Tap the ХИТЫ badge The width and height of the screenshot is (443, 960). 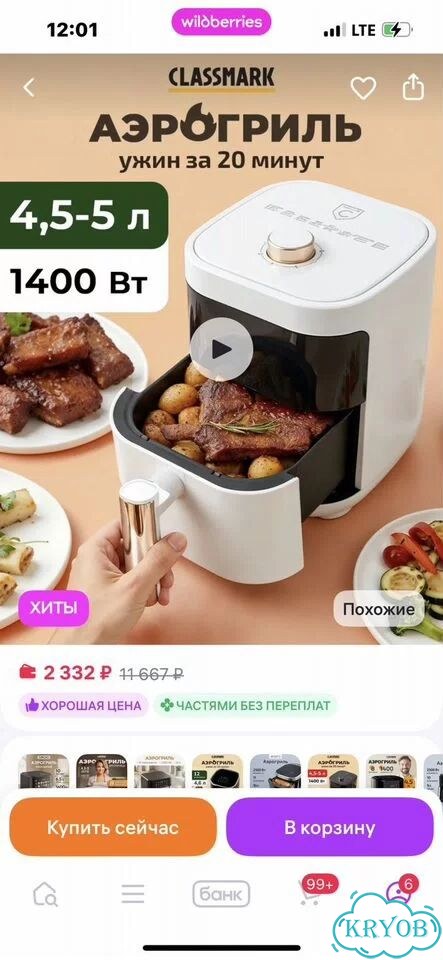[54, 609]
